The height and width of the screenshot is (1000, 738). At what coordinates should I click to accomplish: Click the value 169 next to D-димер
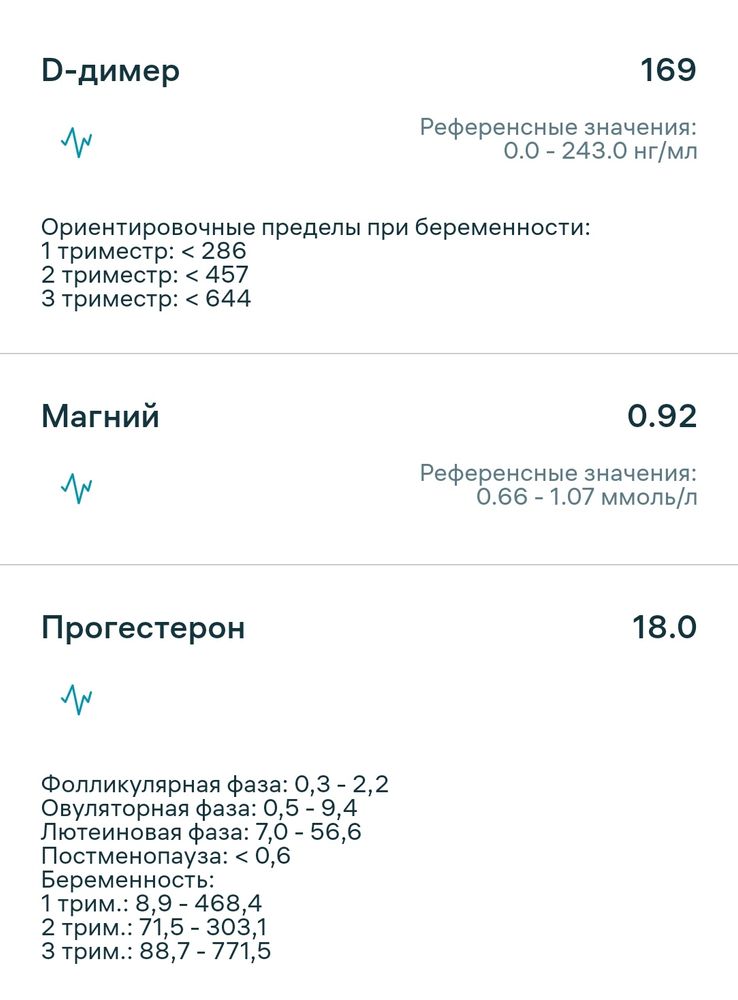pos(667,70)
